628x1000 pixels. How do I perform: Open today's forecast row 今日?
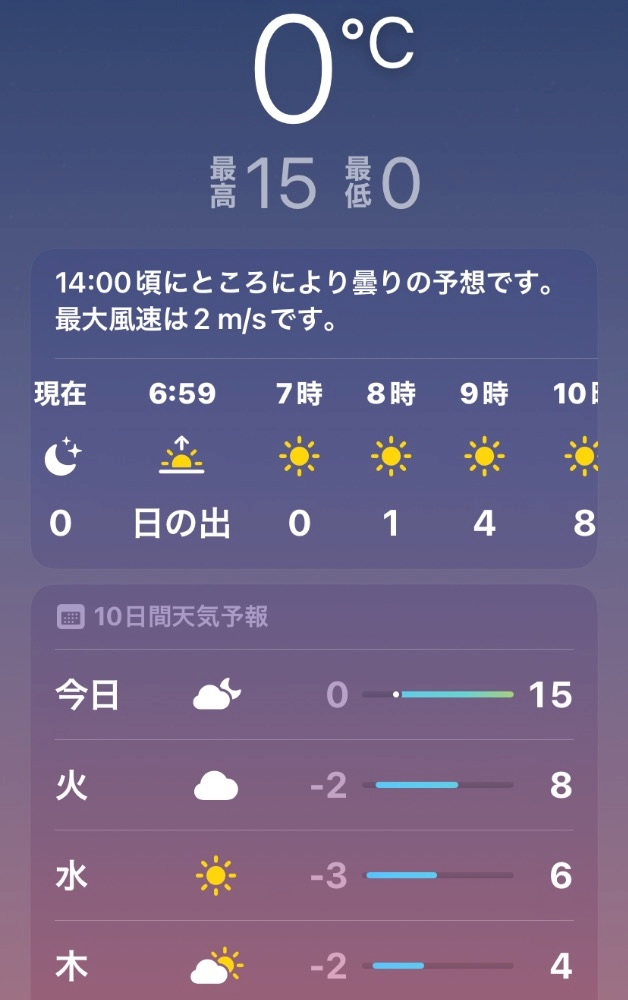[x=314, y=694]
